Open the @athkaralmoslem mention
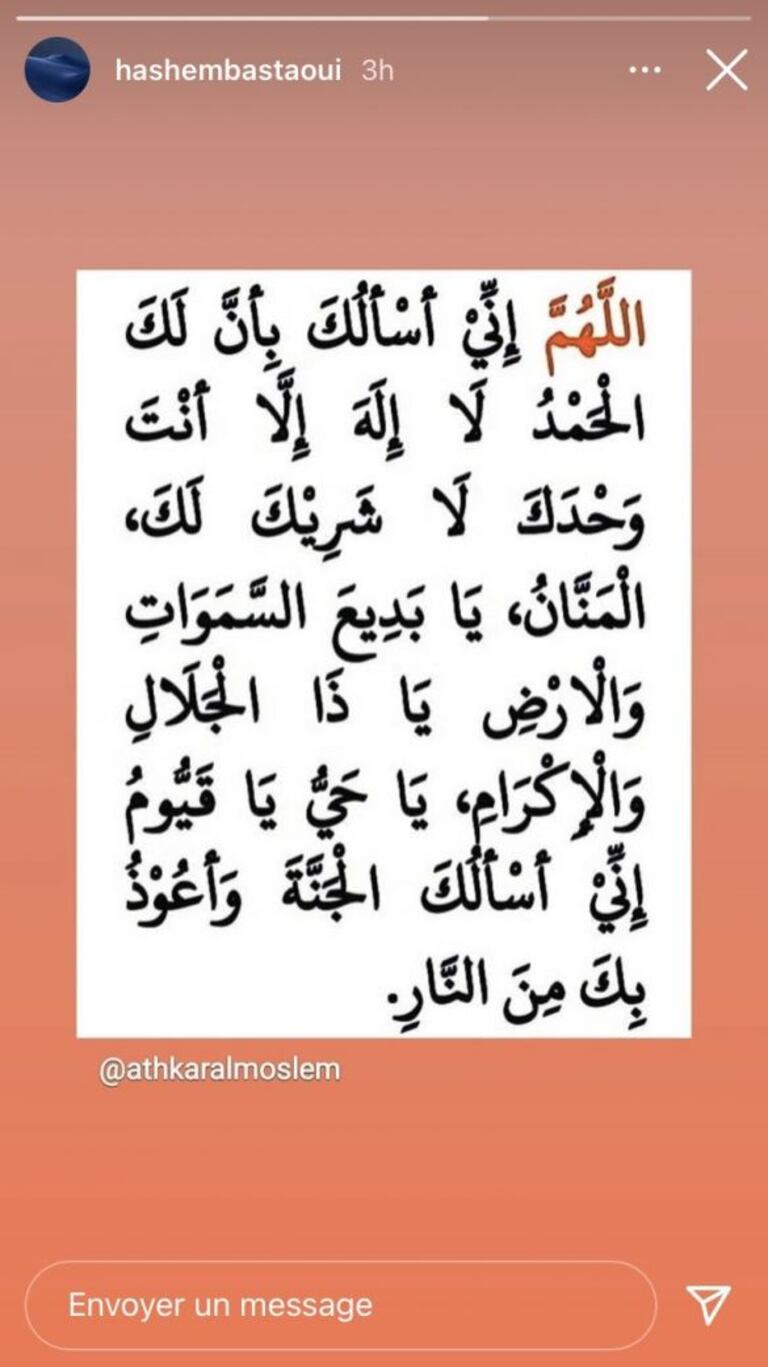The width and height of the screenshot is (768, 1367). coord(220,1069)
